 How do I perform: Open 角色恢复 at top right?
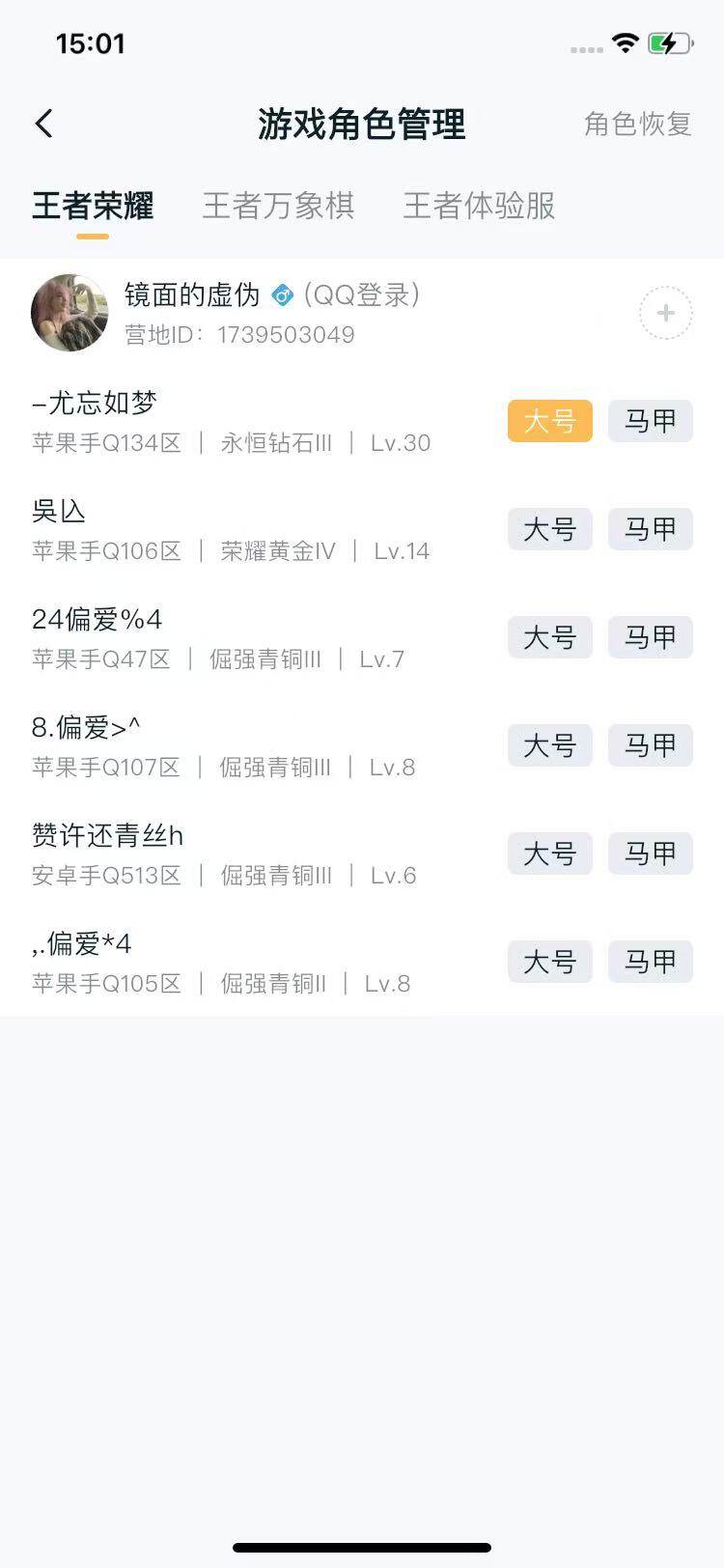click(x=636, y=124)
